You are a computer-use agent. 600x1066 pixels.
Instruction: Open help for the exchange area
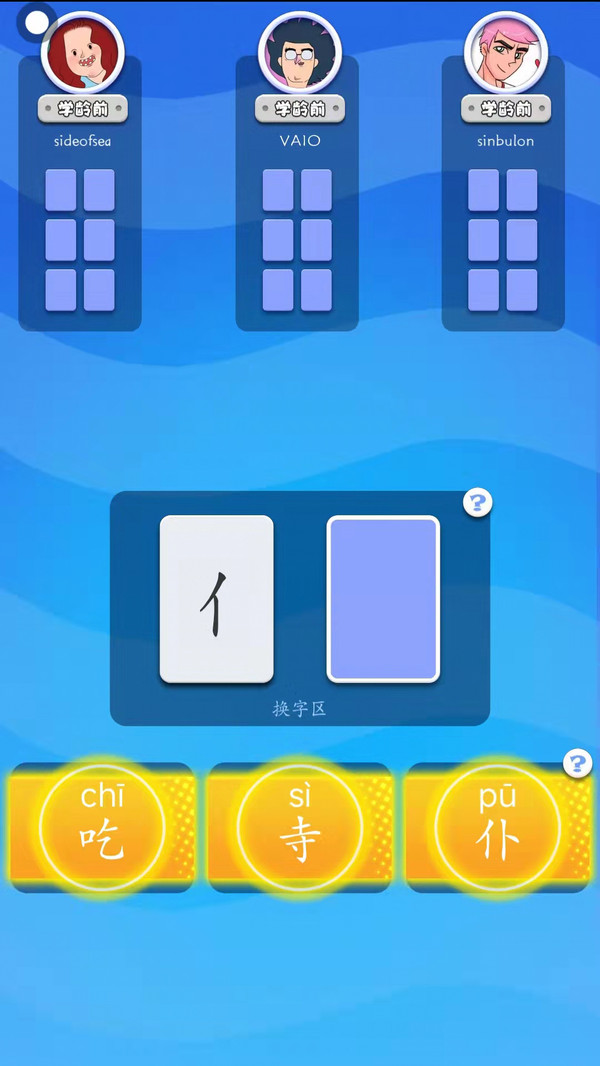(478, 503)
